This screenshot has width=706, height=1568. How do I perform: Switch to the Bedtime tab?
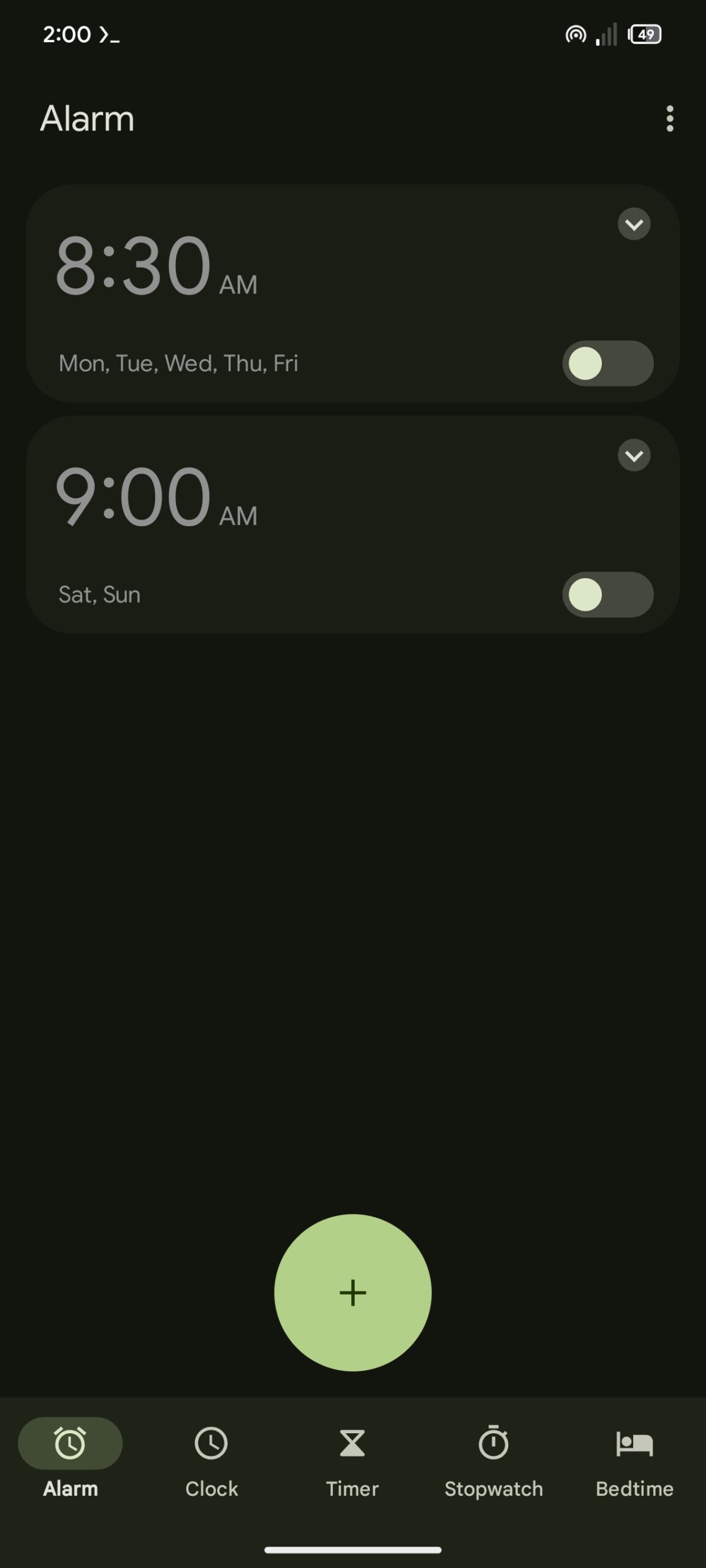[634, 1460]
